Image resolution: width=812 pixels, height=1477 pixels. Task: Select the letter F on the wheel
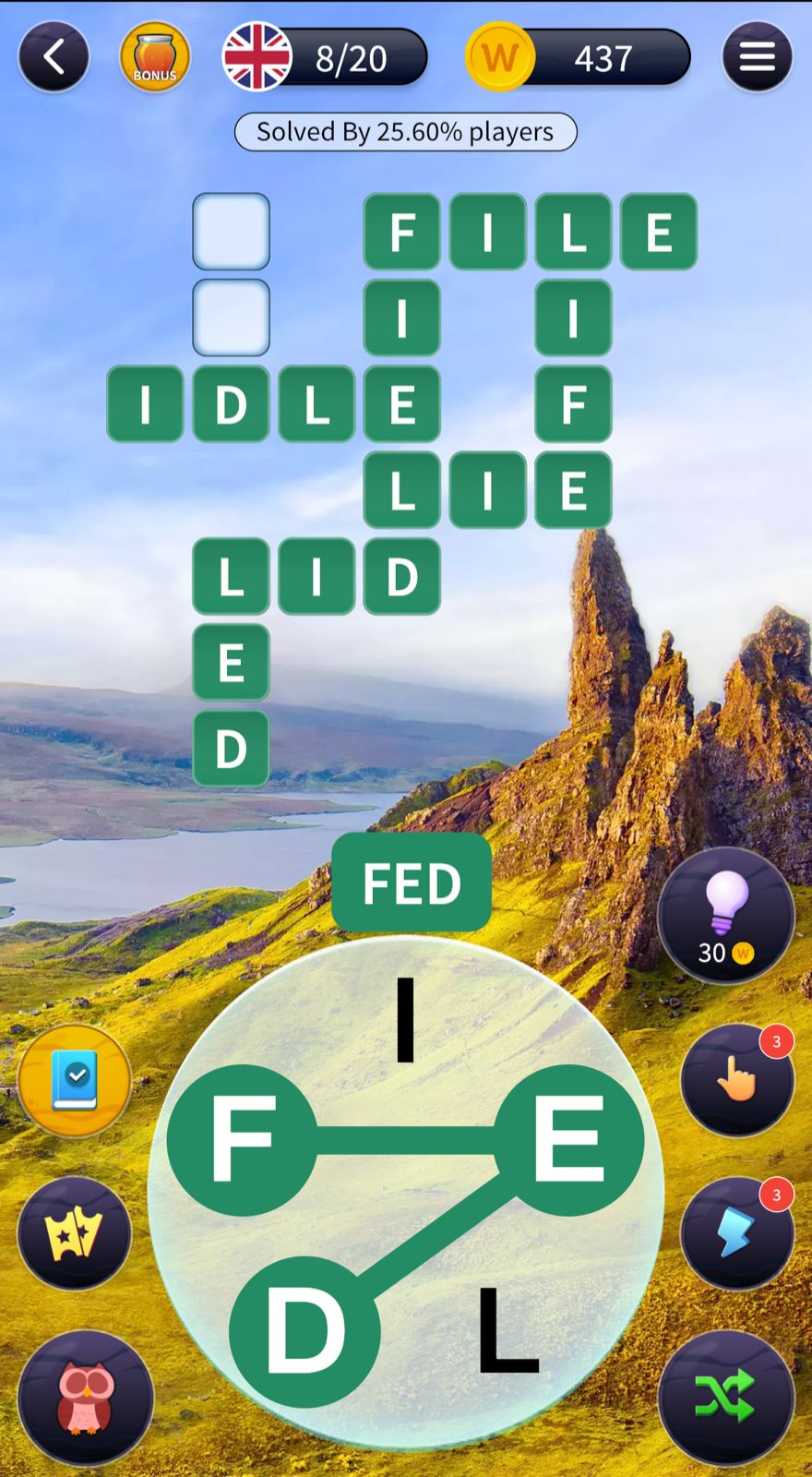(x=243, y=1139)
